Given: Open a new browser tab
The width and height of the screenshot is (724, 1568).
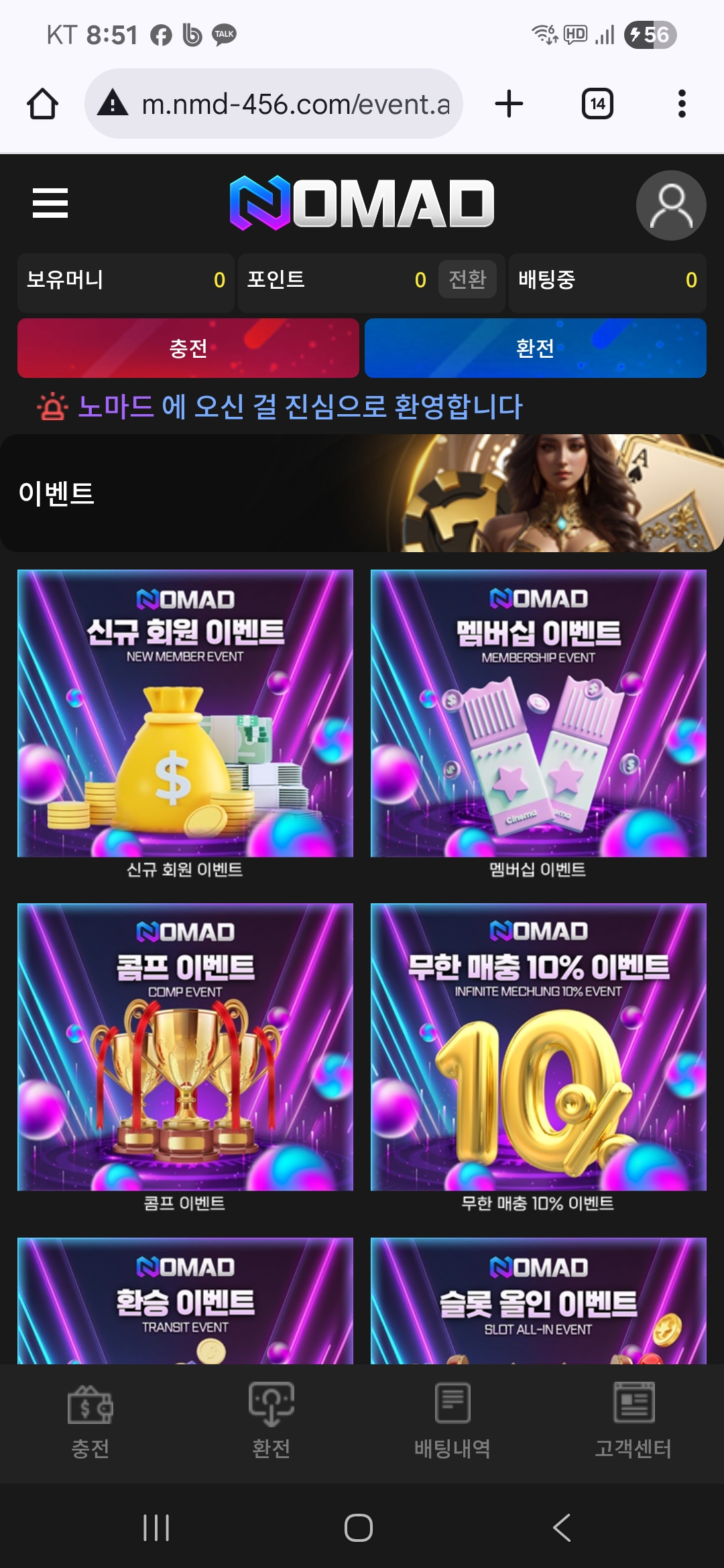Looking at the screenshot, I should click(509, 104).
